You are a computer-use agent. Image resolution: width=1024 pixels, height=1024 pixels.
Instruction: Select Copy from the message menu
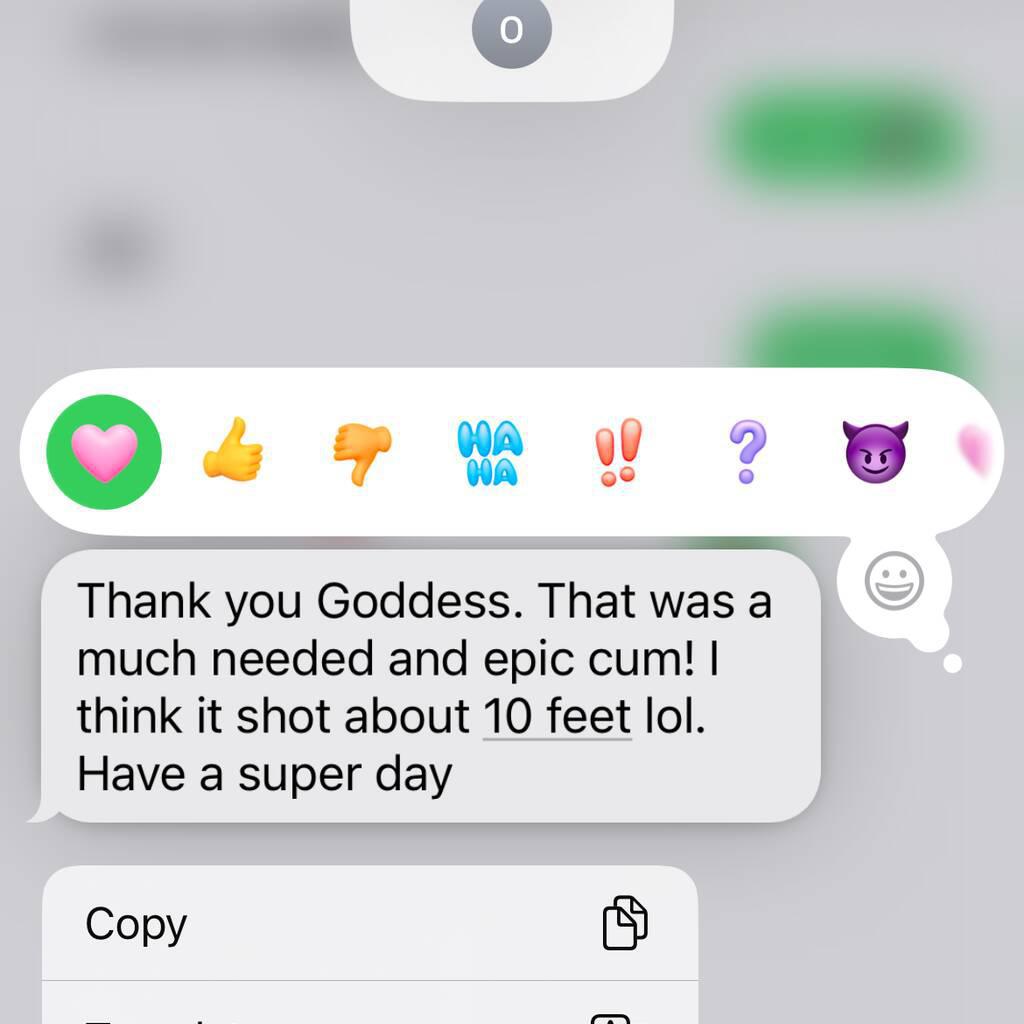[369, 923]
